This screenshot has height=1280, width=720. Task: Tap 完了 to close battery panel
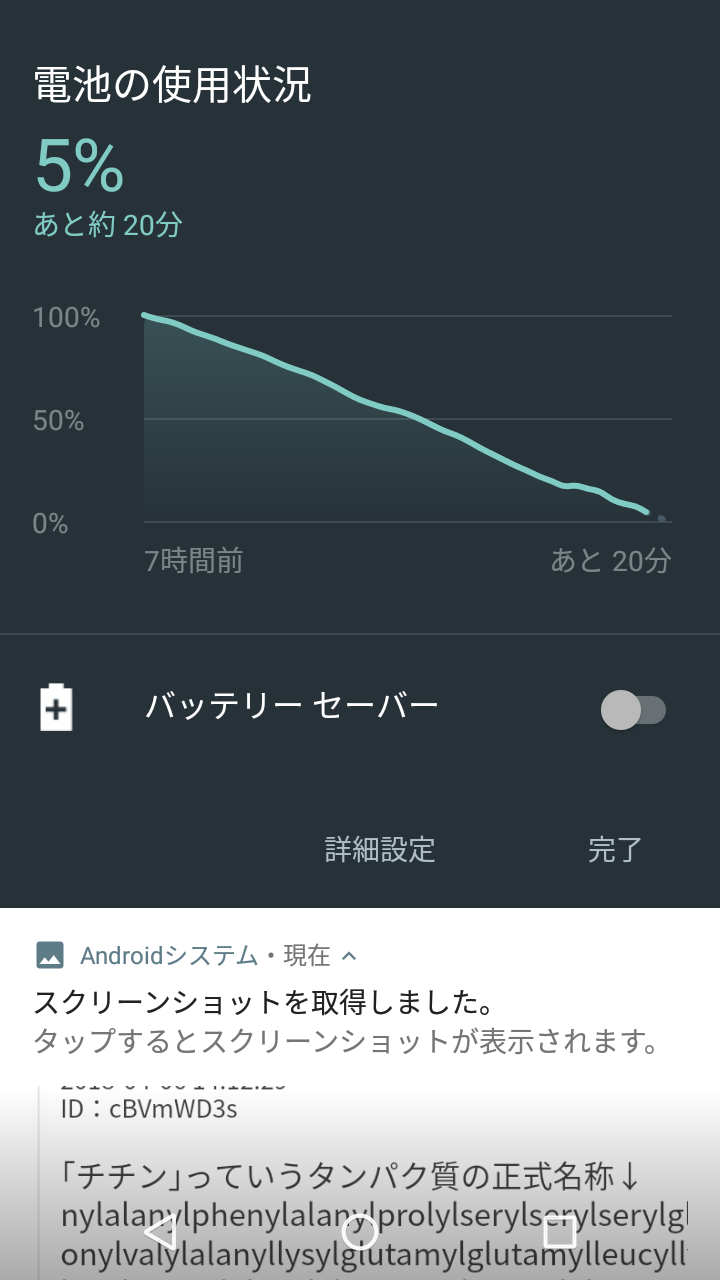[x=614, y=850]
